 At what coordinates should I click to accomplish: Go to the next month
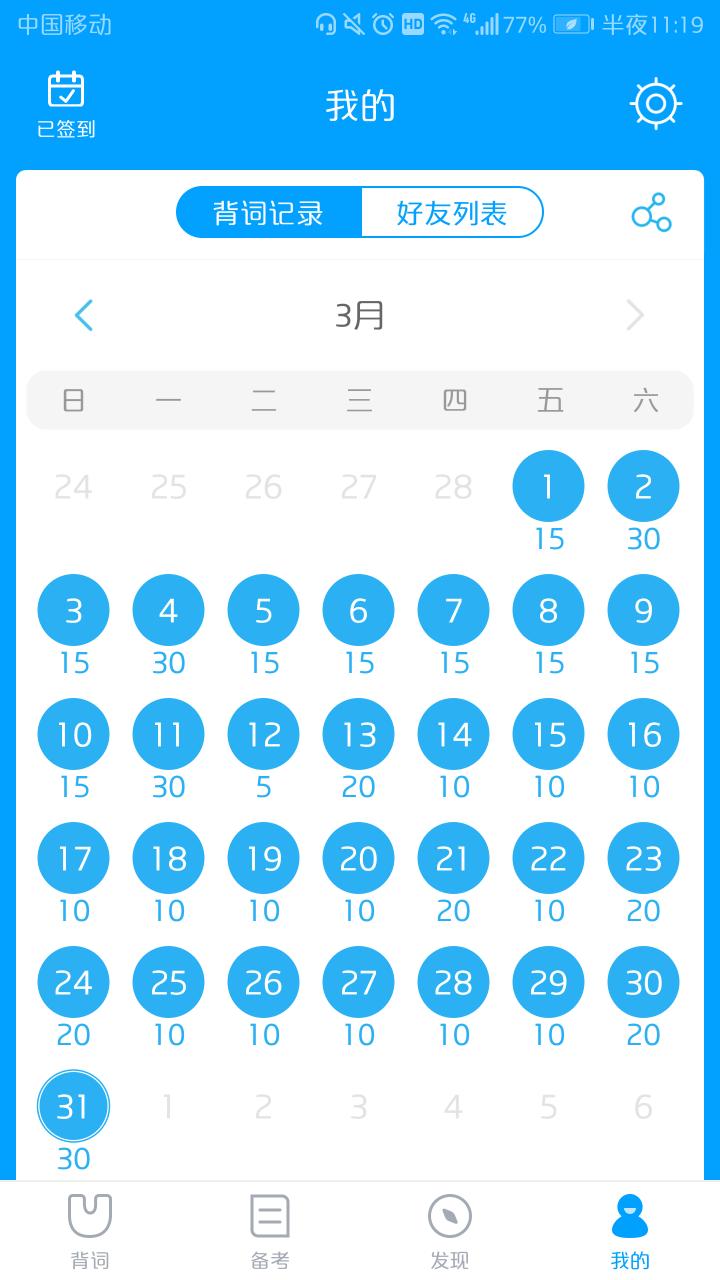(635, 315)
